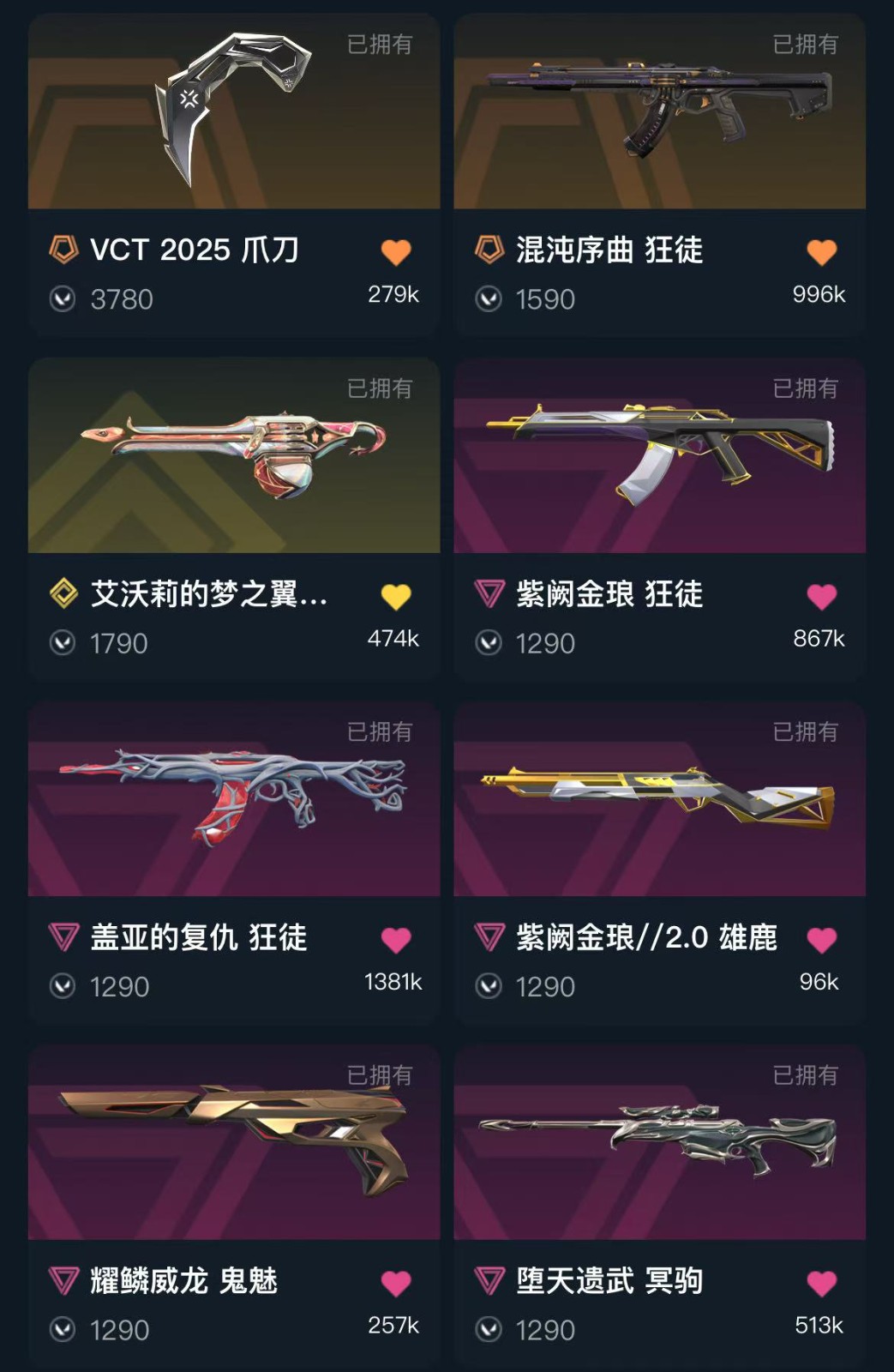Tap the pink heart on 盖亚的复仇 狂徒
The height and width of the screenshot is (1372, 894).
click(x=396, y=940)
